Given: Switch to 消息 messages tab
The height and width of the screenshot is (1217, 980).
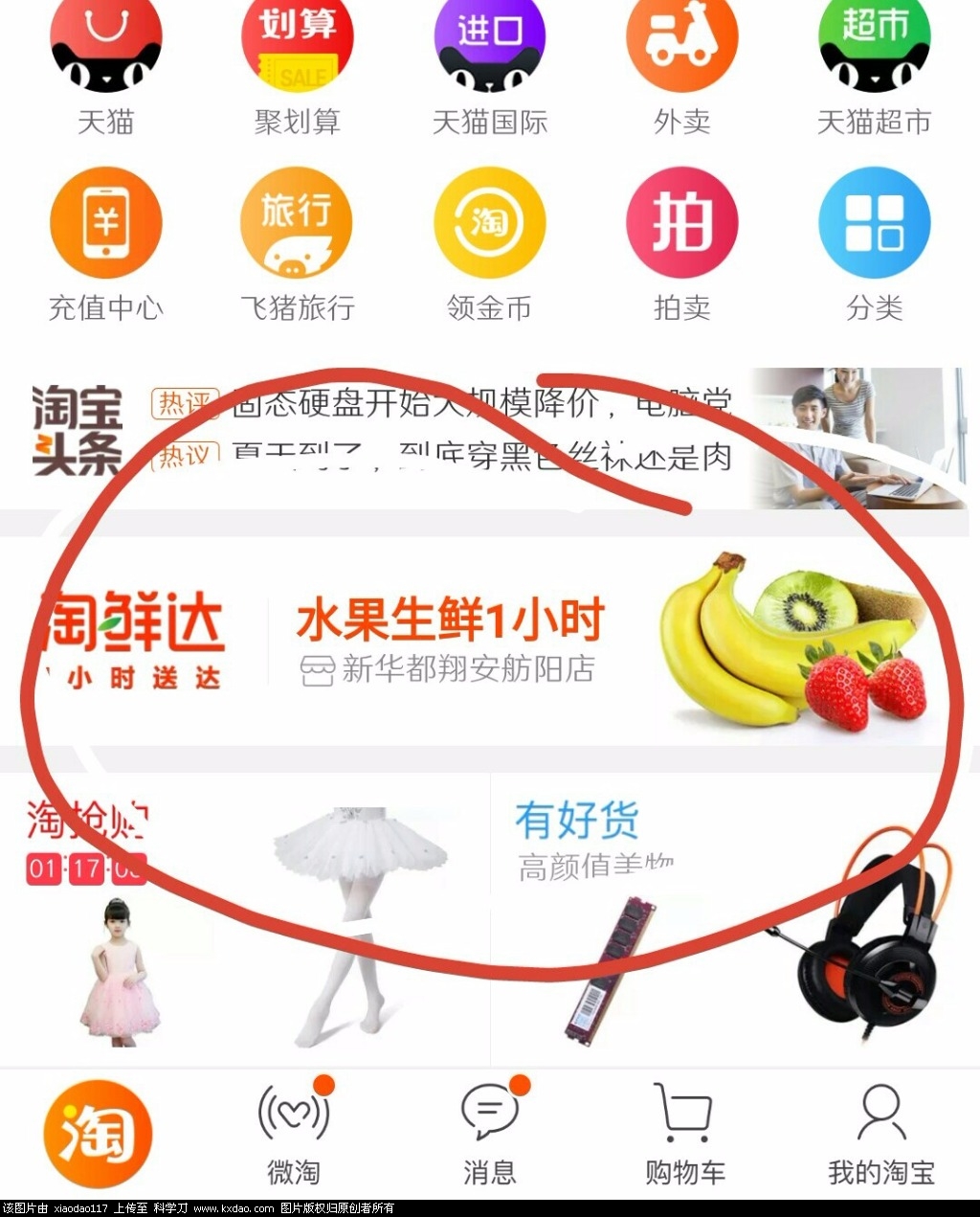Looking at the screenshot, I should (489, 1134).
